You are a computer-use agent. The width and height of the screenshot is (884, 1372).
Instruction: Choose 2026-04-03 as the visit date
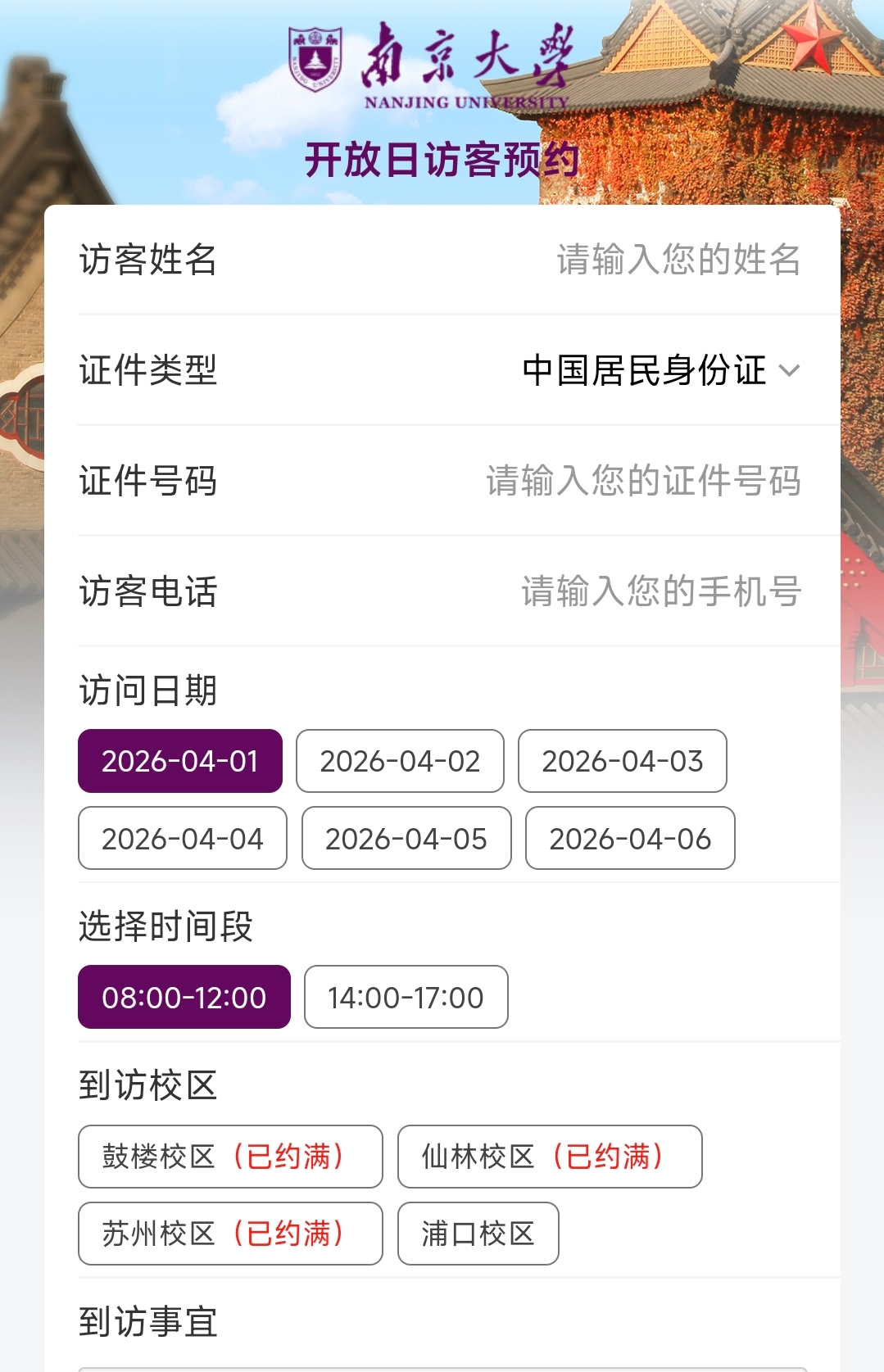(x=622, y=761)
